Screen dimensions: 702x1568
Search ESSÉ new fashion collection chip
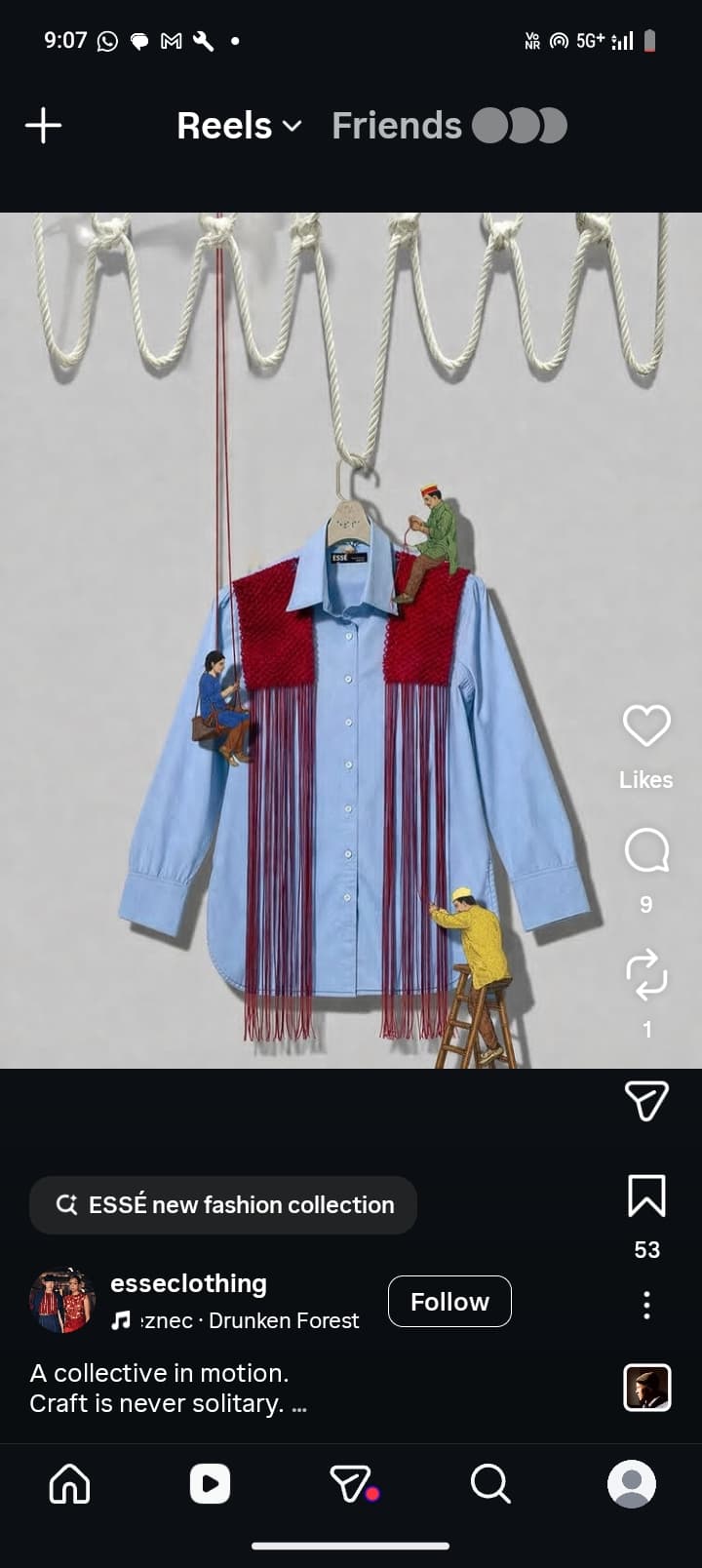[223, 1205]
